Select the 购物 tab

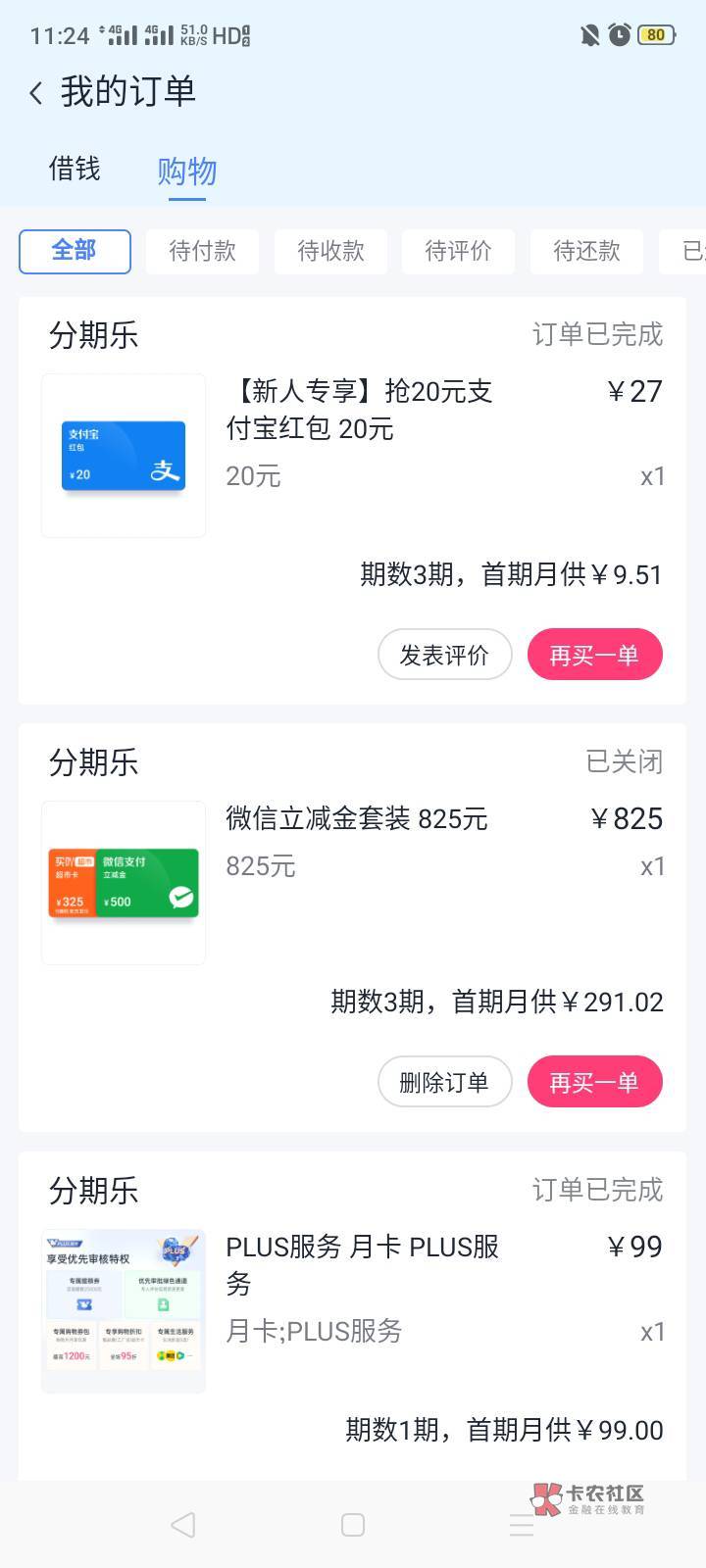coord(186,171)
